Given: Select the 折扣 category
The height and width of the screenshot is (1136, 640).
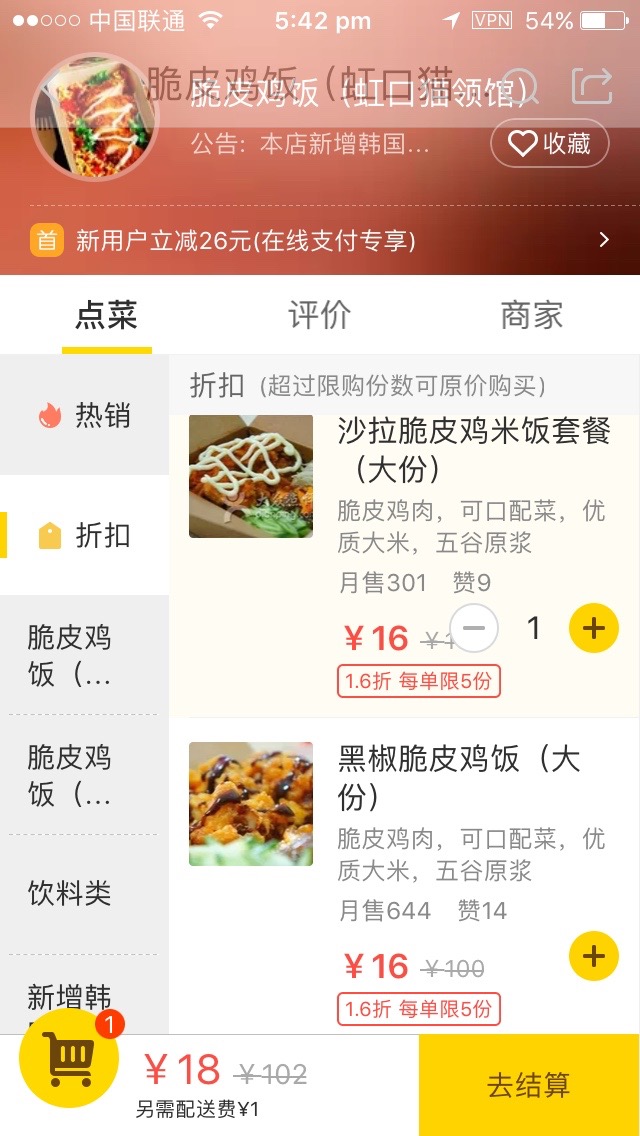Looking at the screenshot, I should 85,535.
